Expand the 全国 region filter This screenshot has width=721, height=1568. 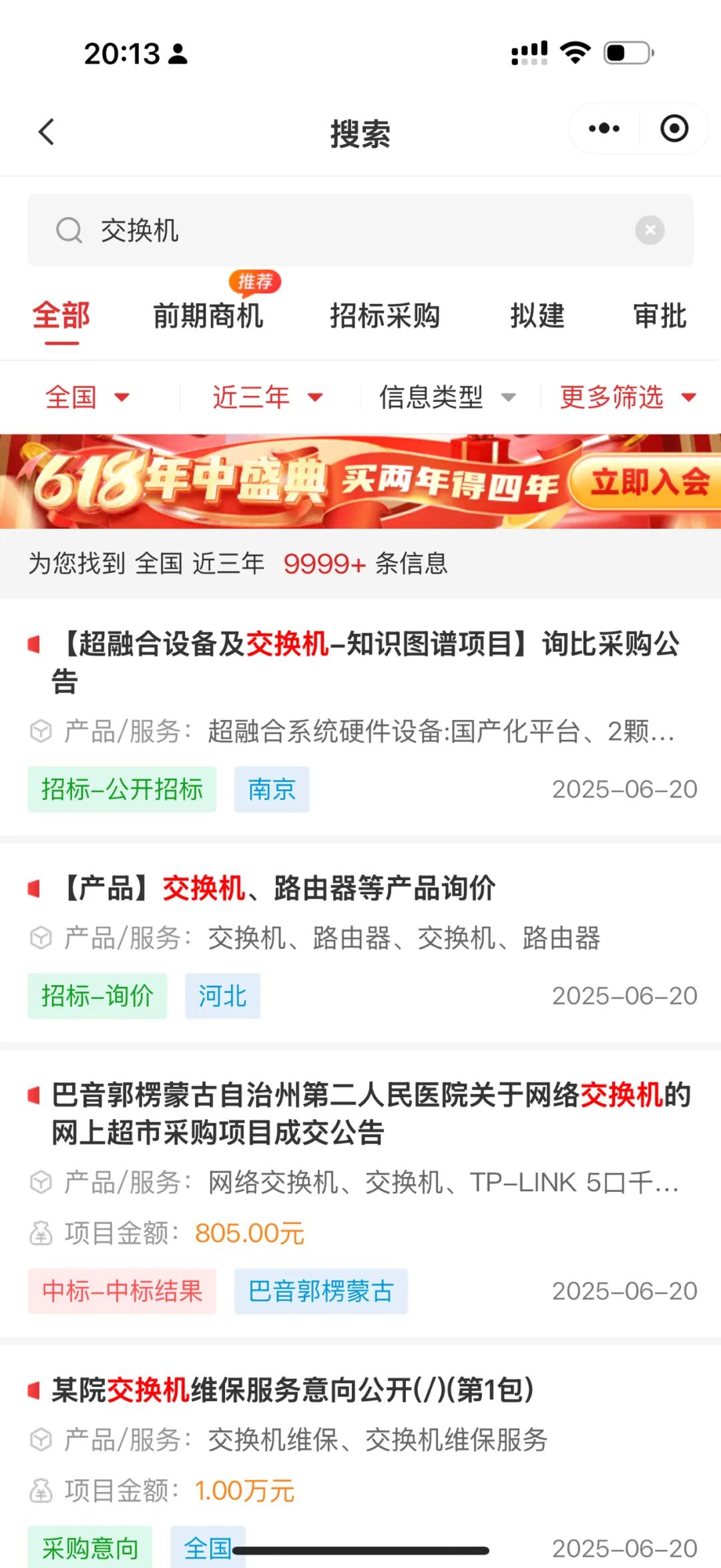pyautogui.click(x=87, y=397)
